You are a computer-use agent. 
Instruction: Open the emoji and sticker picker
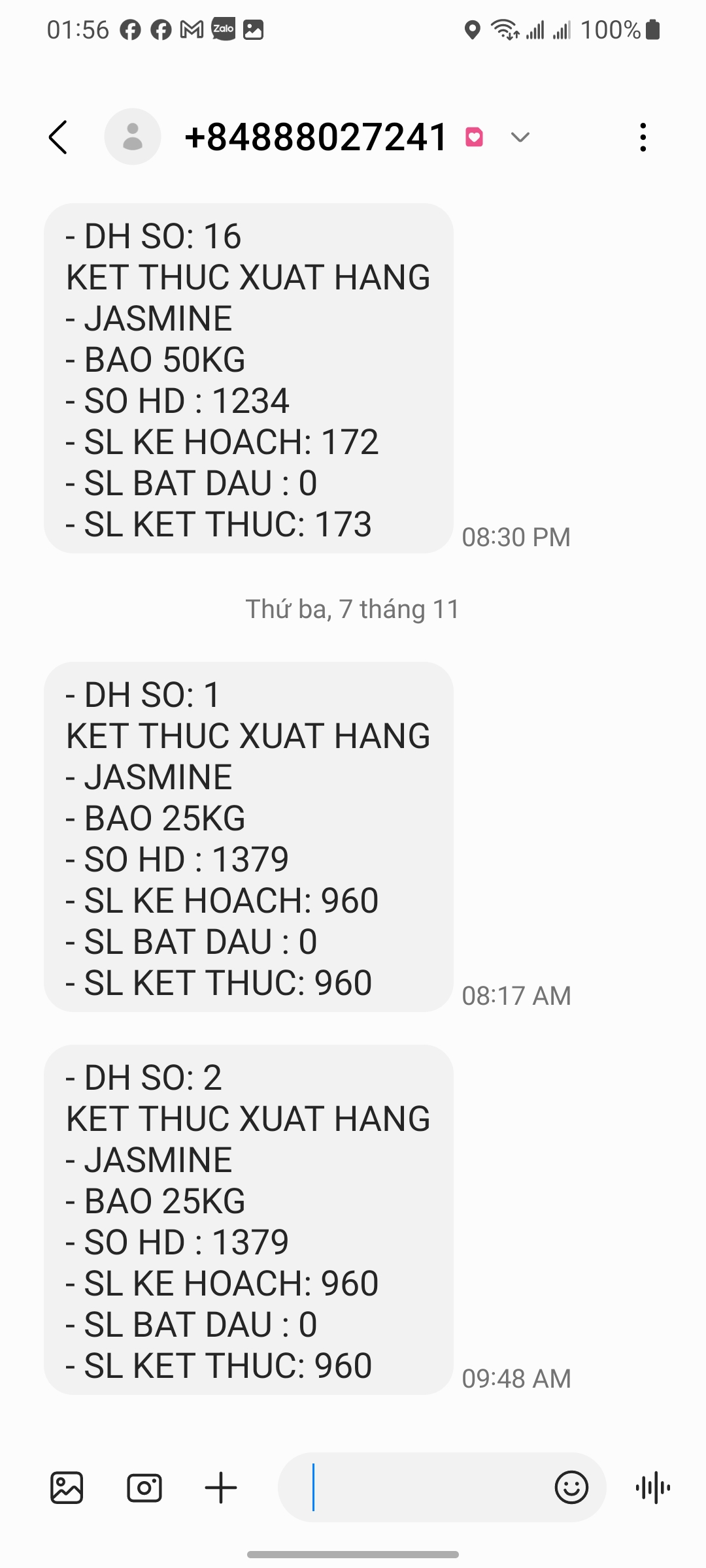571,1488
